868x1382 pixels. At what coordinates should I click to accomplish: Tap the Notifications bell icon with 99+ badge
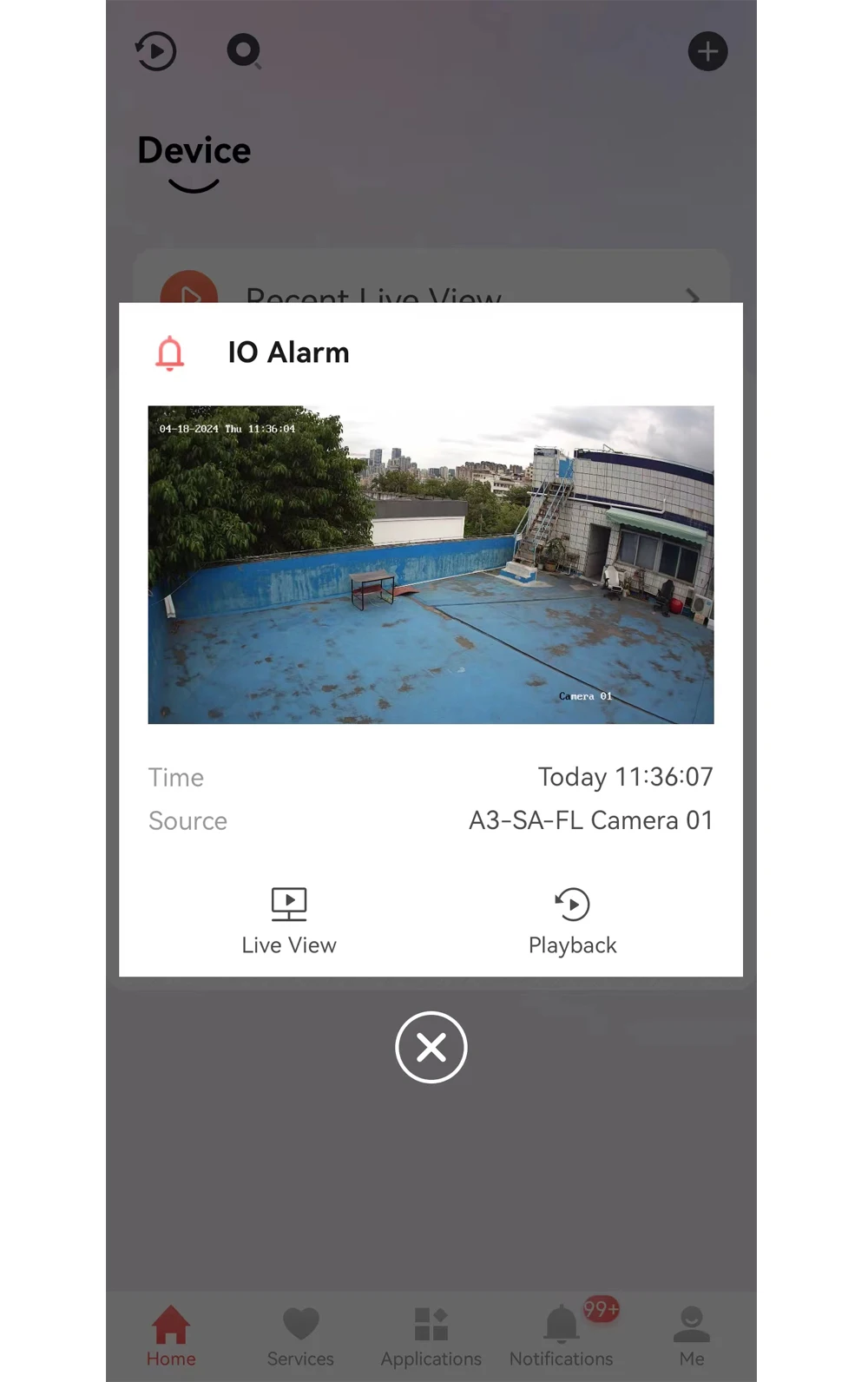[560, 1321]
